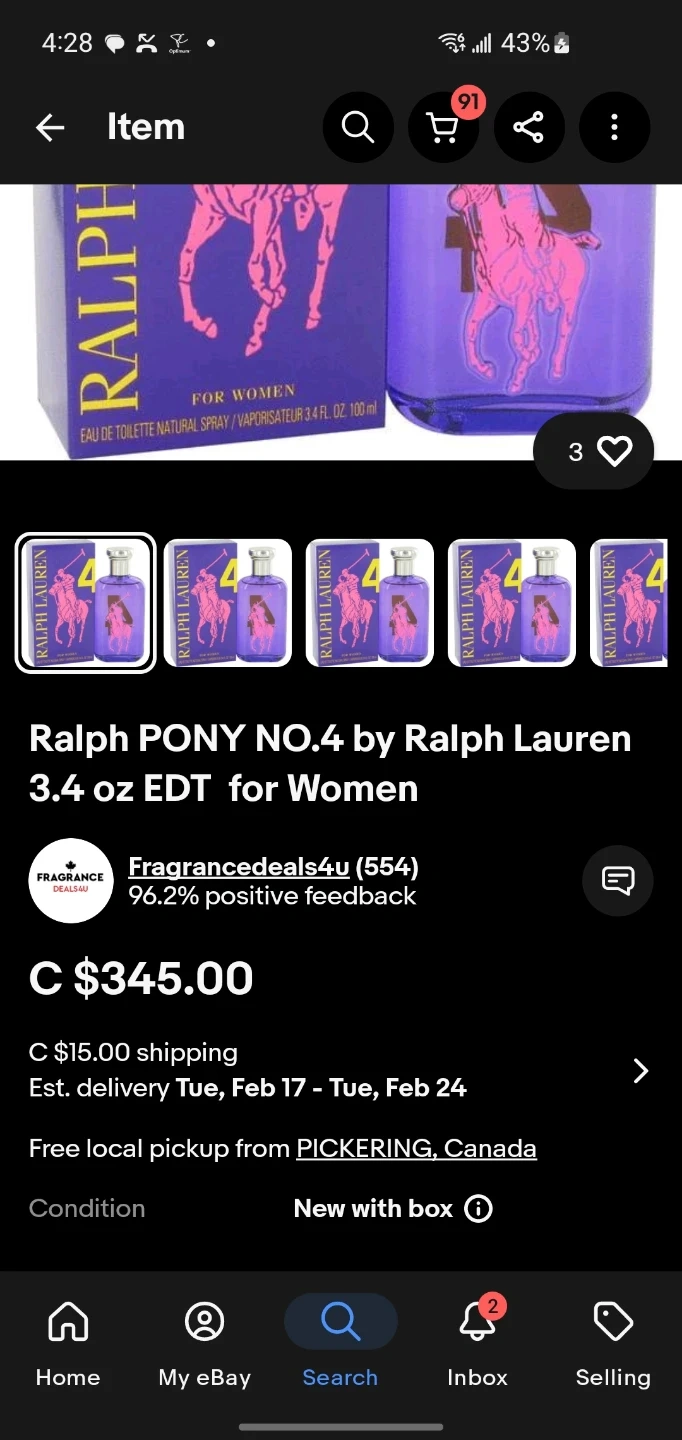Expand shipping and delivery details
Image resolution: width=682 pixels, height=1440 pixels.
point(641,1071)
